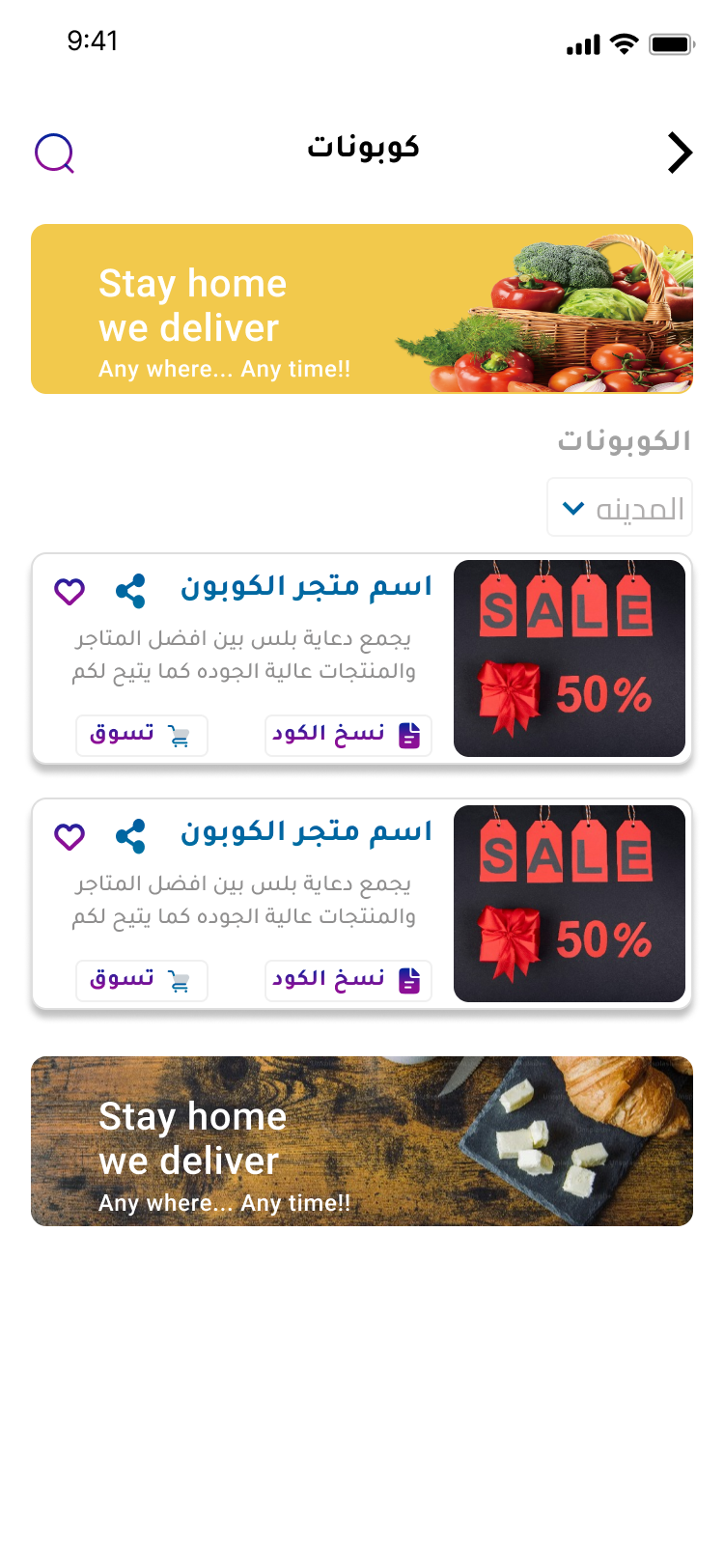724x1568 pixels.
Task: Open the bottom Stay home croissant banner
Action: pos(362,1141)
